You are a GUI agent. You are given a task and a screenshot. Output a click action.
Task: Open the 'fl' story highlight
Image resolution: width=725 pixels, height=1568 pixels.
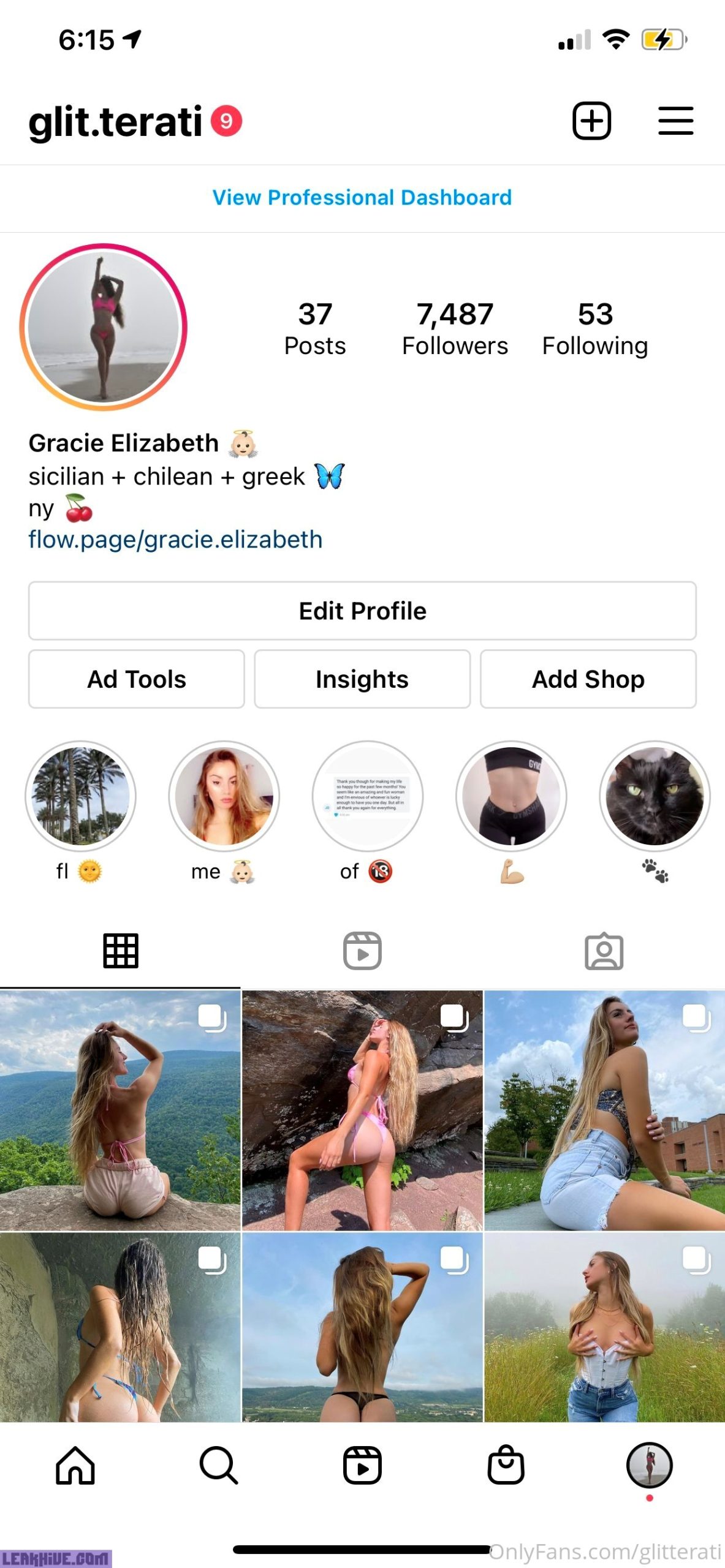tap(80, 796)
